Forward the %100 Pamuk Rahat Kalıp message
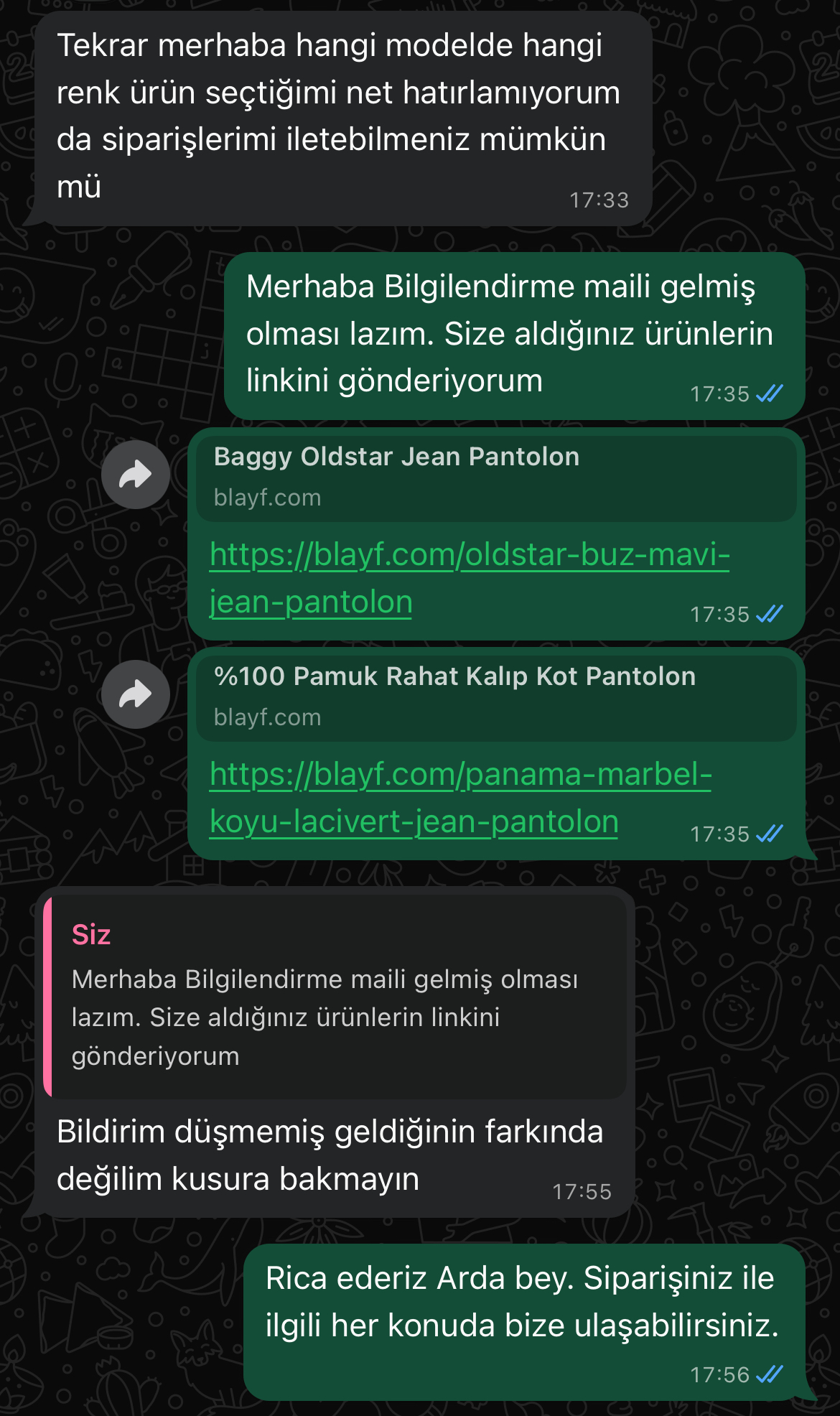 click(135, 694)
